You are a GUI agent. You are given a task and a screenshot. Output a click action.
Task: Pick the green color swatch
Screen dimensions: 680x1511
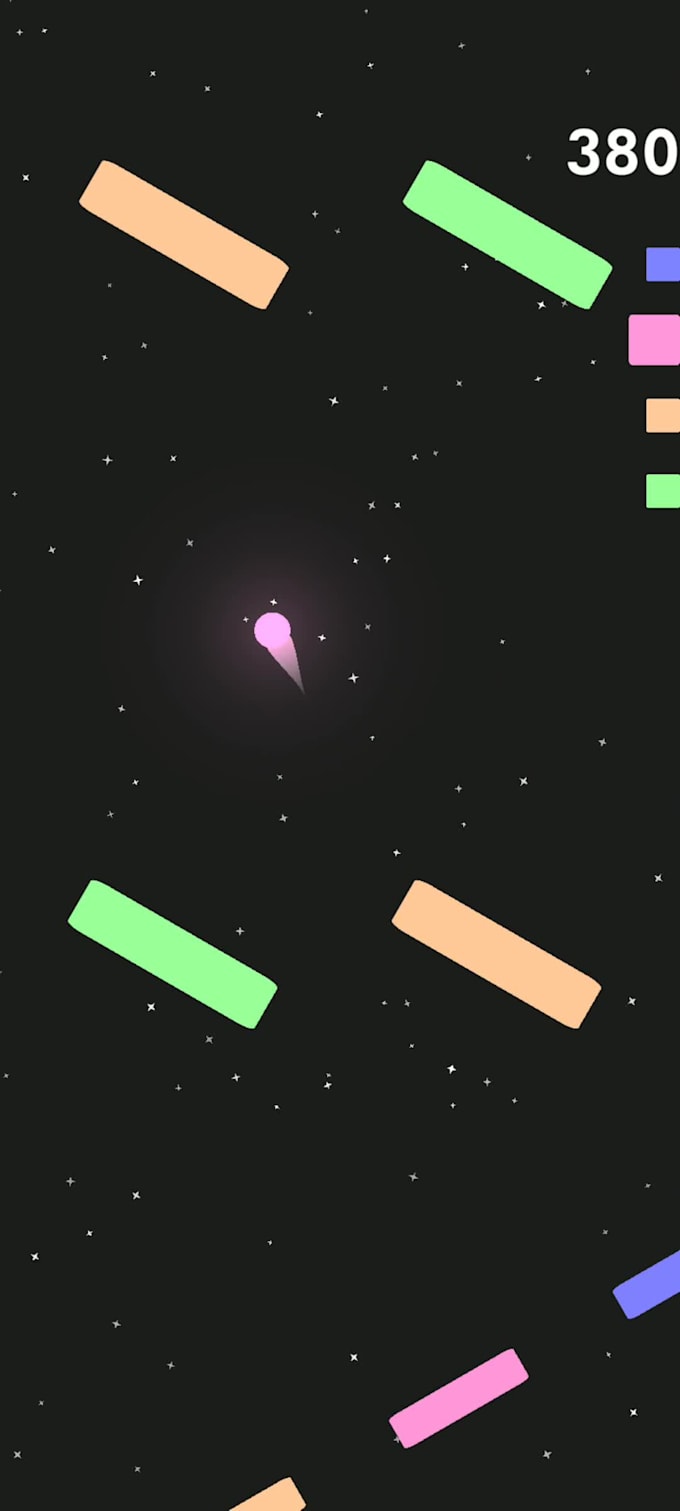(663, 491)
